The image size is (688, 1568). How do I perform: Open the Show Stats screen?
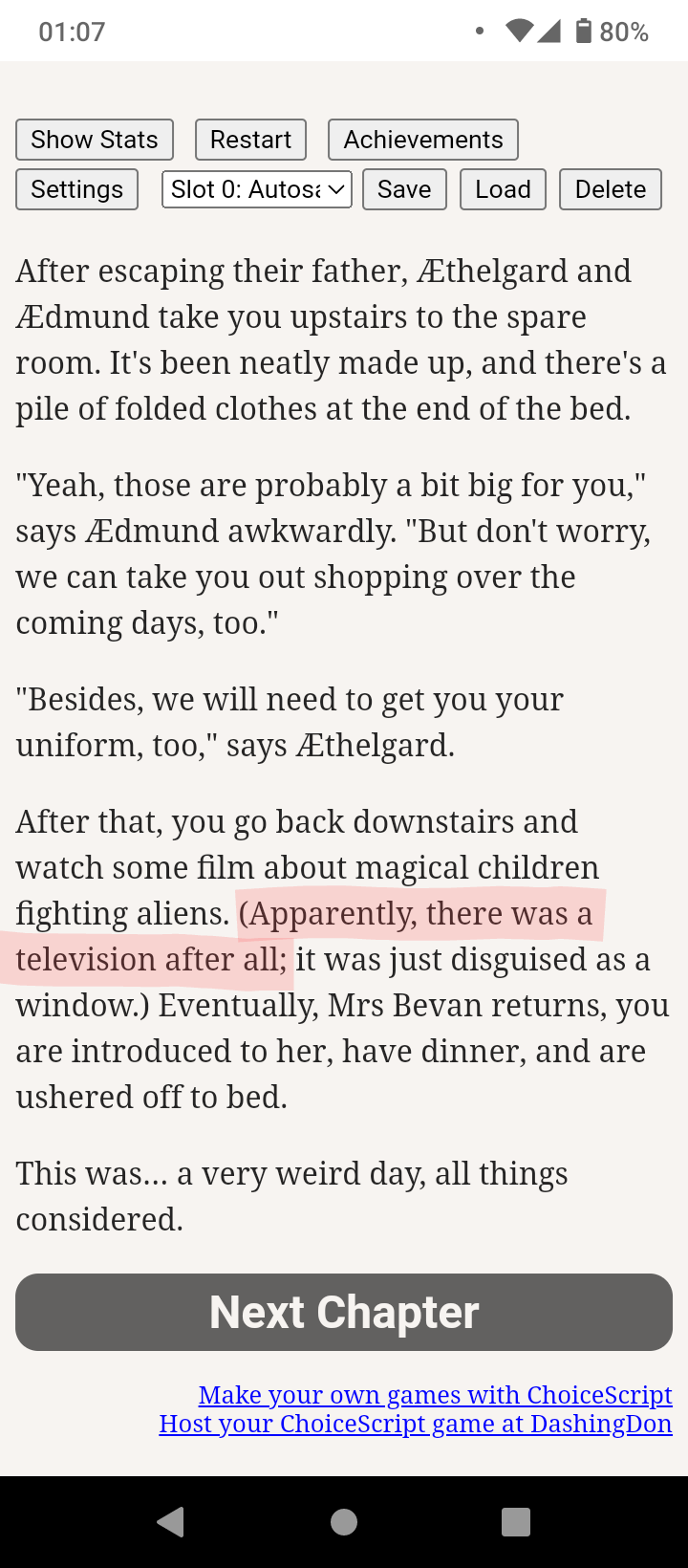94,140
